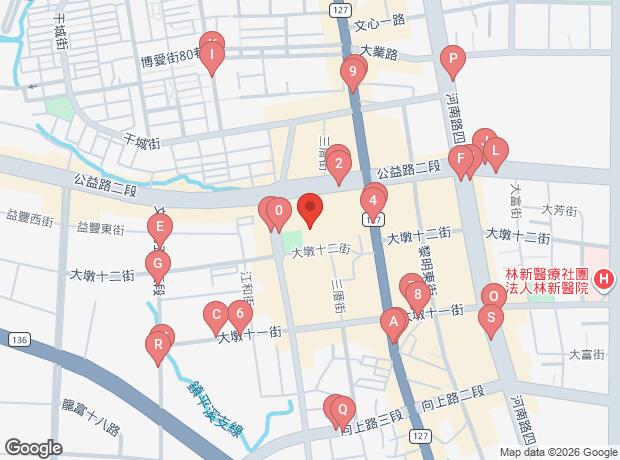This screenshot has width=620, height=460.
Task: Choose the marker labeled L
Action: pyautogui.click(x=495, y=150)
